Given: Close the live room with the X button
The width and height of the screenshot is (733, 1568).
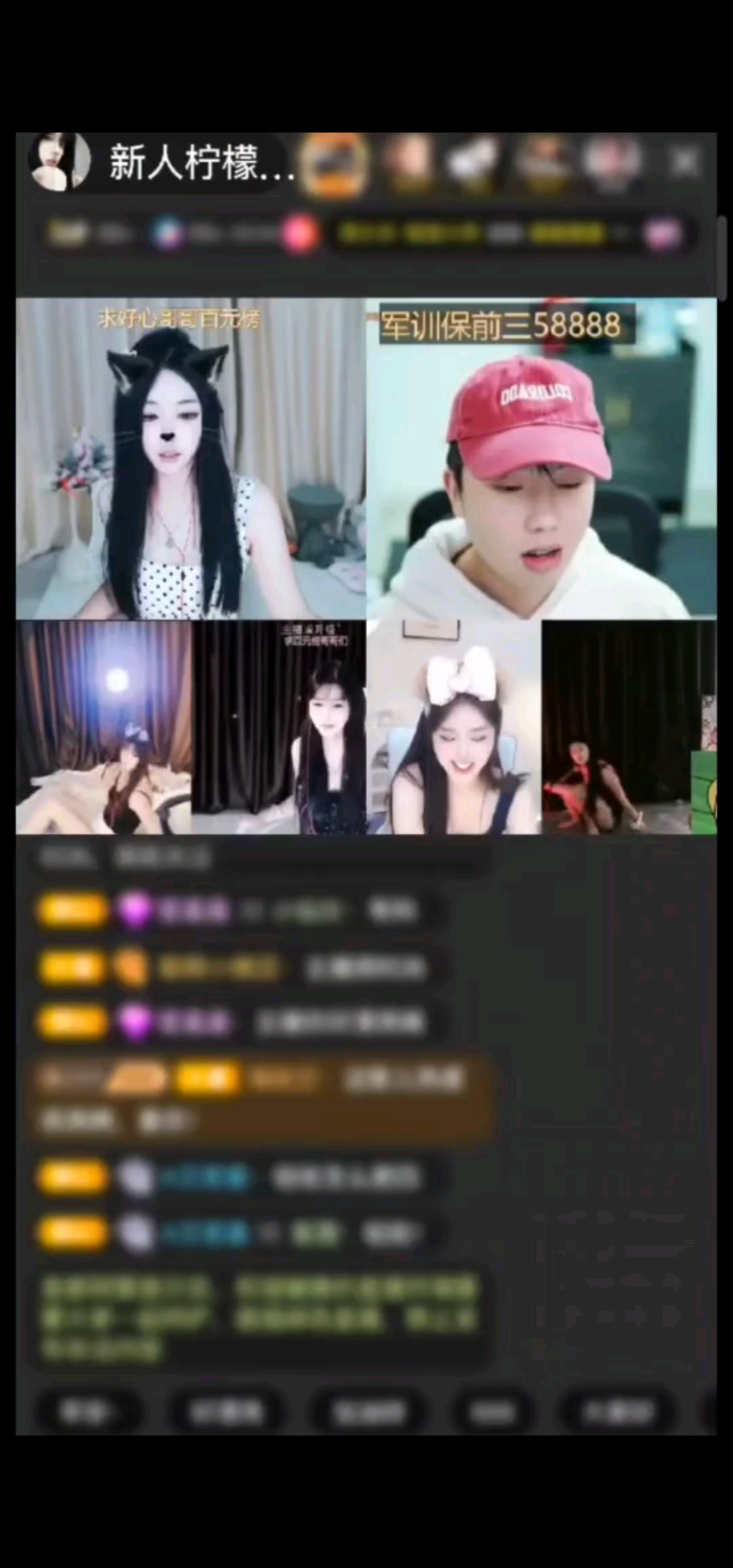Looking at the screenshot, I should pyautogui.click(x=686, y=161).
